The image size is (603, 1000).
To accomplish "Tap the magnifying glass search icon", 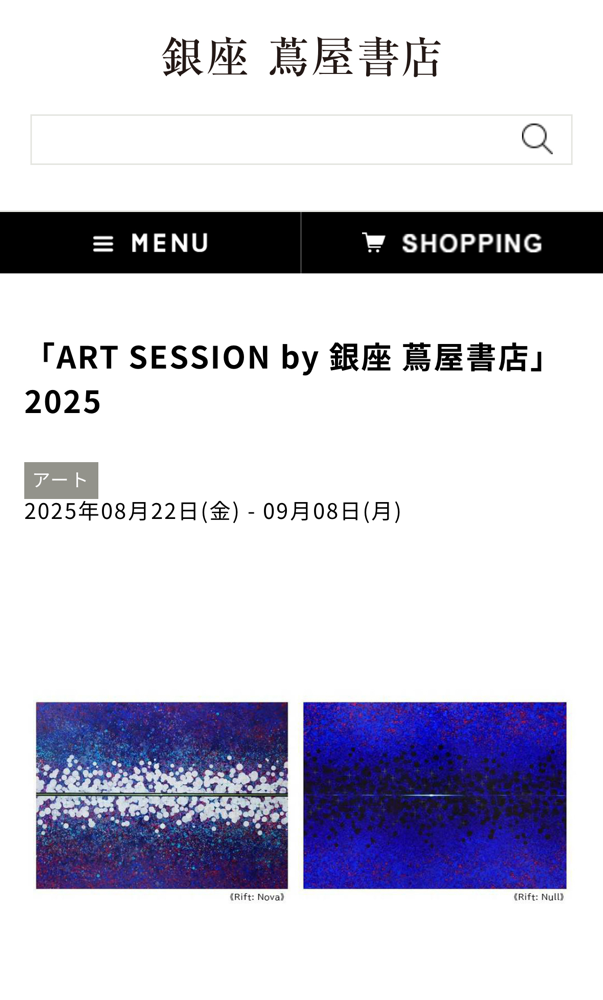I will tap(537, 139).
